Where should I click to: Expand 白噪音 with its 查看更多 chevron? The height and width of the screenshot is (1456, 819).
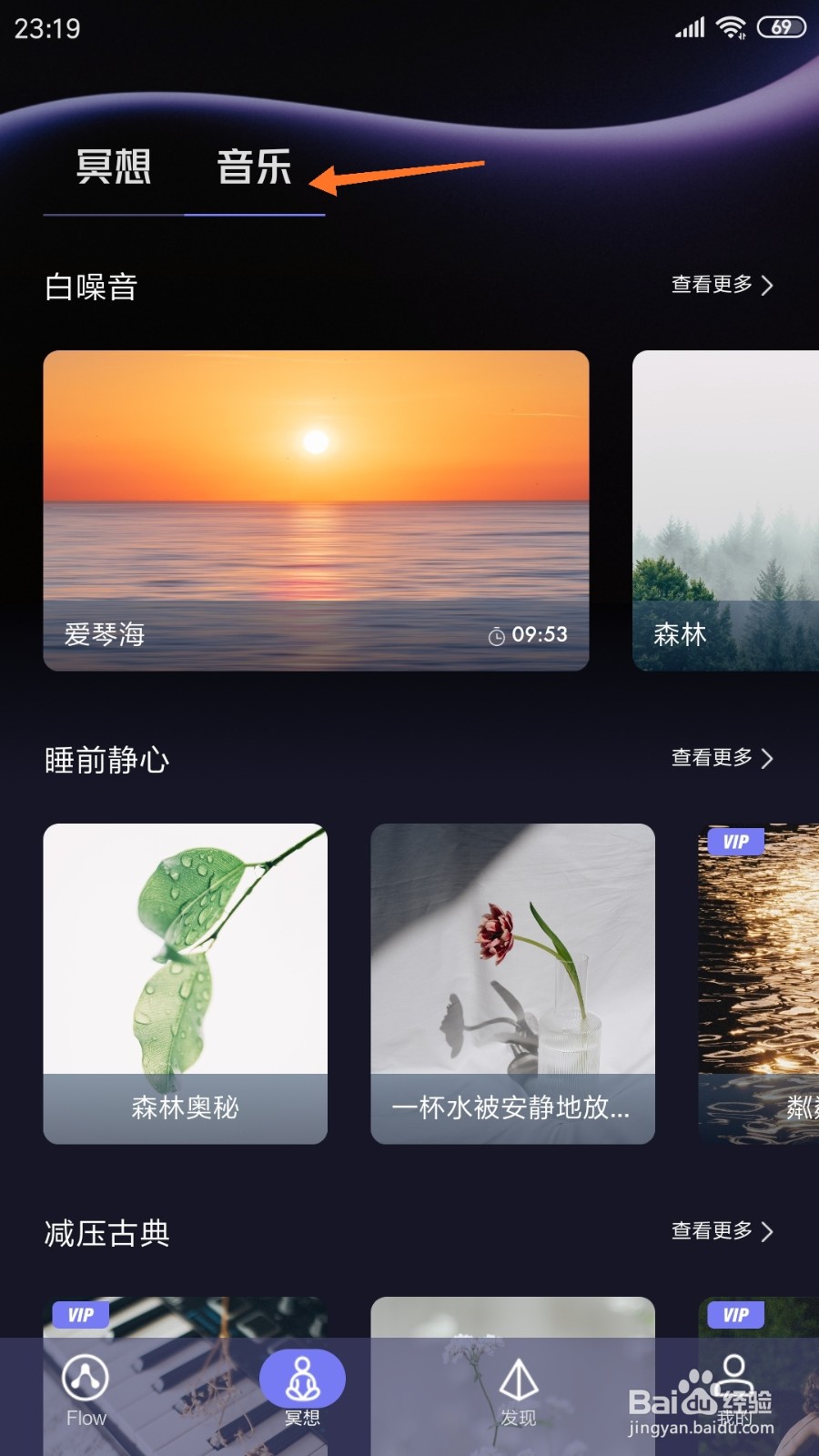pos(768,286)
